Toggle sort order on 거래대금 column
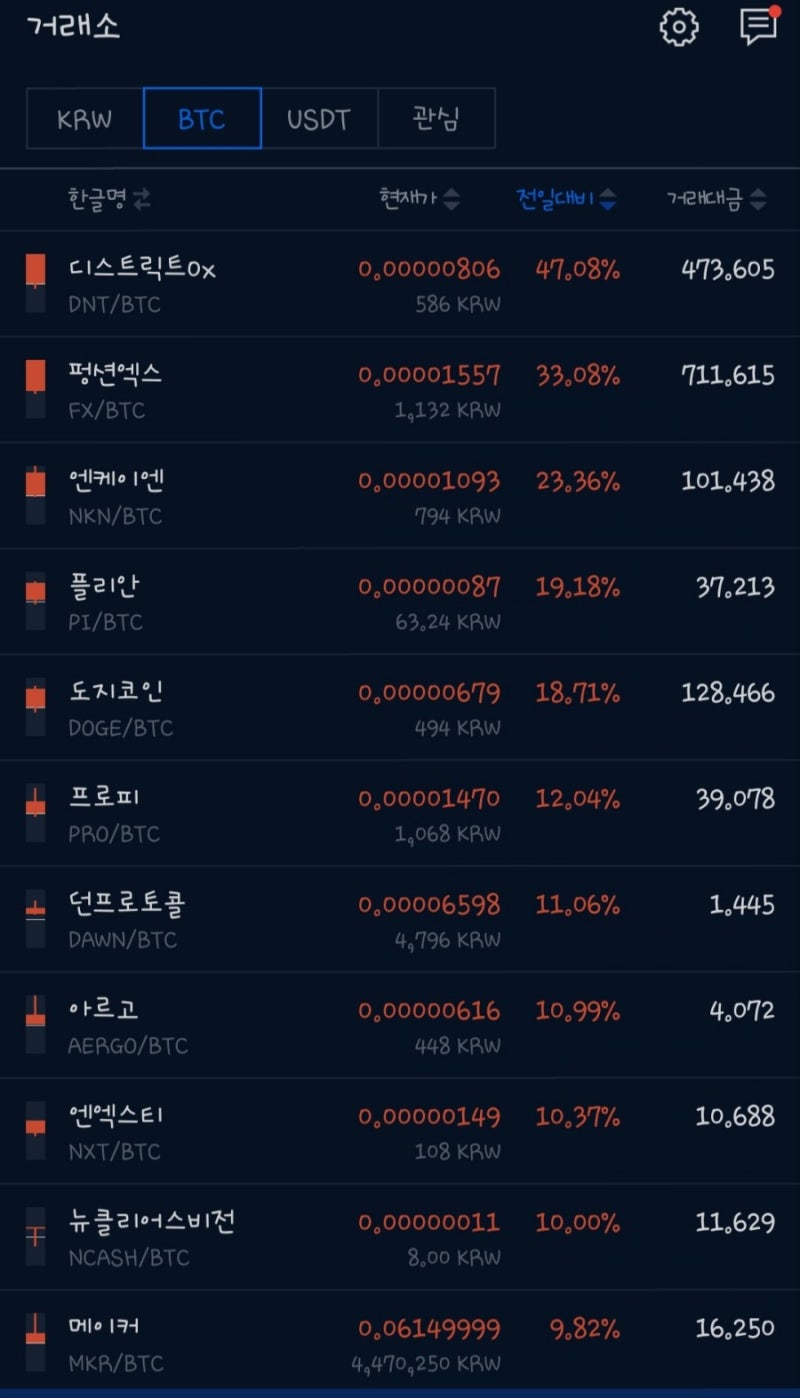Image resolution: width=800 pixels, height=1398 pixels. point(712,199)
